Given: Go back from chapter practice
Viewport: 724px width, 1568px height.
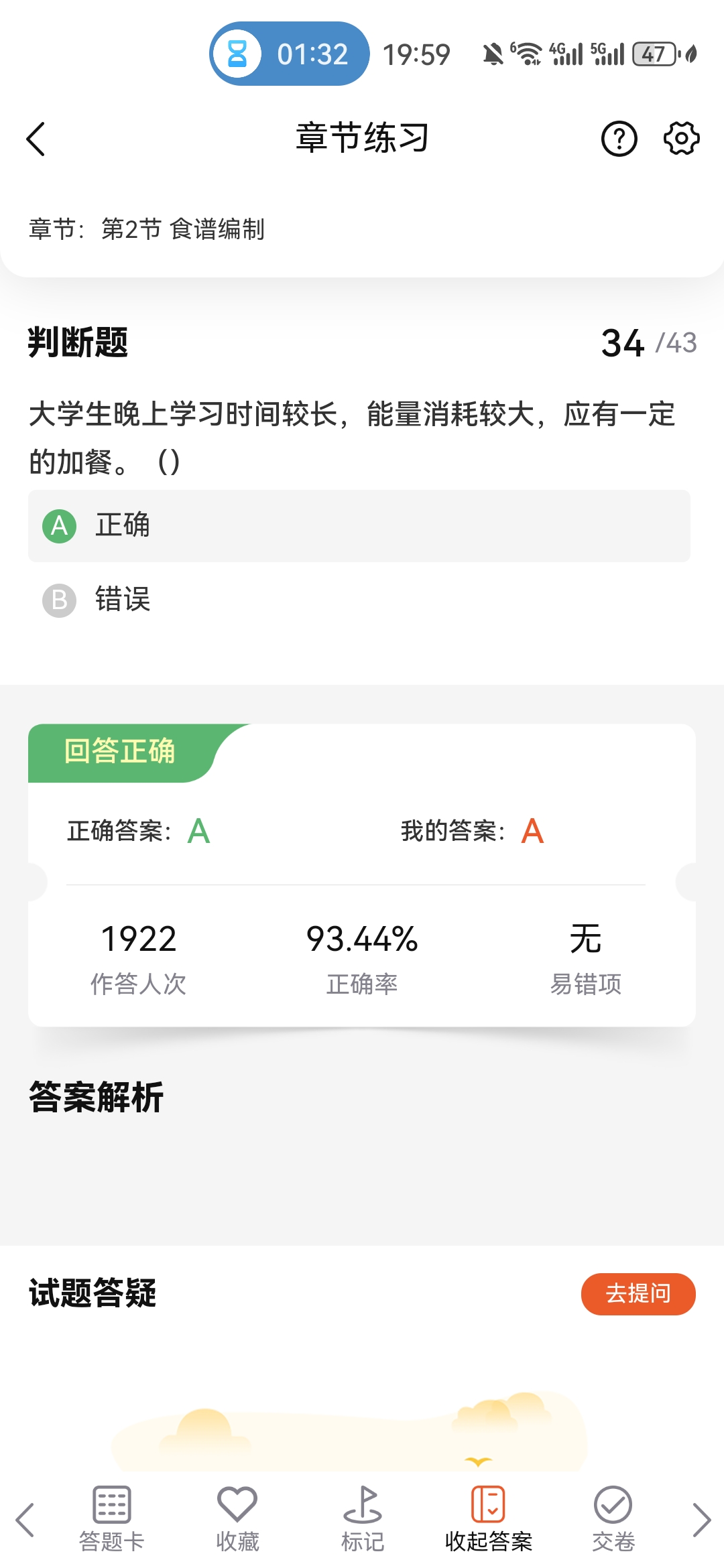Looking at the screenshot, I should pyautogui.click(x=36, y=139).
